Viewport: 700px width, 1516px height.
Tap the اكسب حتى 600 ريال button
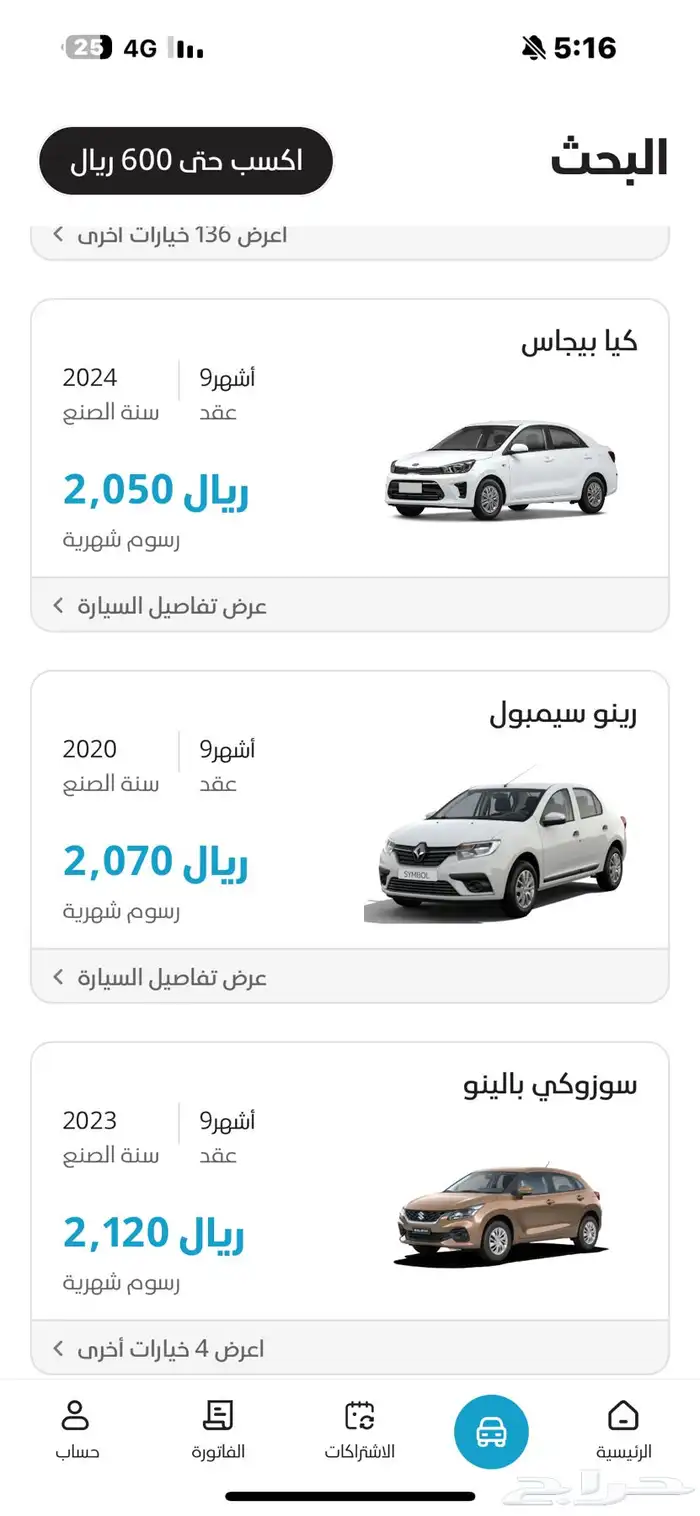coord(185,161)
